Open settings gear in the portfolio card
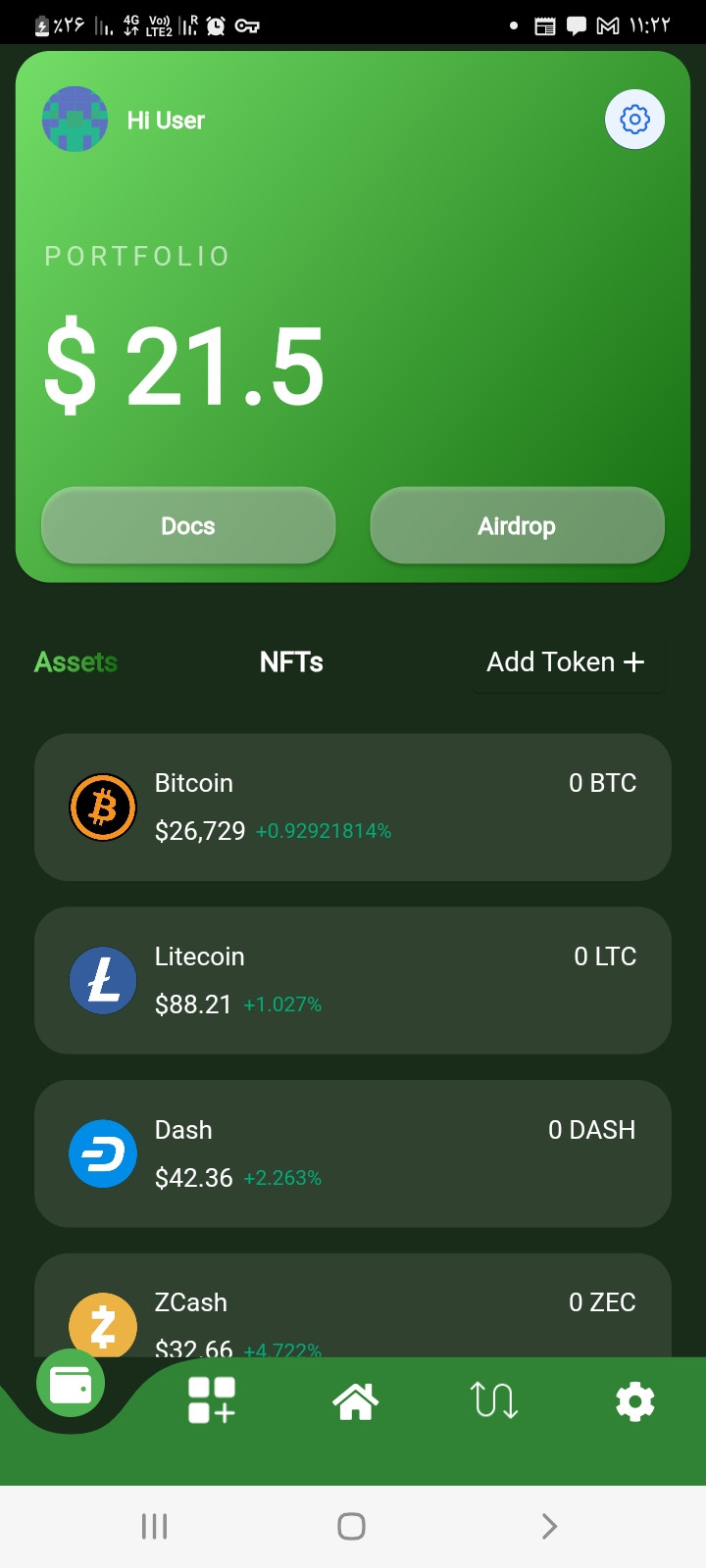This screenshot has height=1568, width=706. point(634,120)
